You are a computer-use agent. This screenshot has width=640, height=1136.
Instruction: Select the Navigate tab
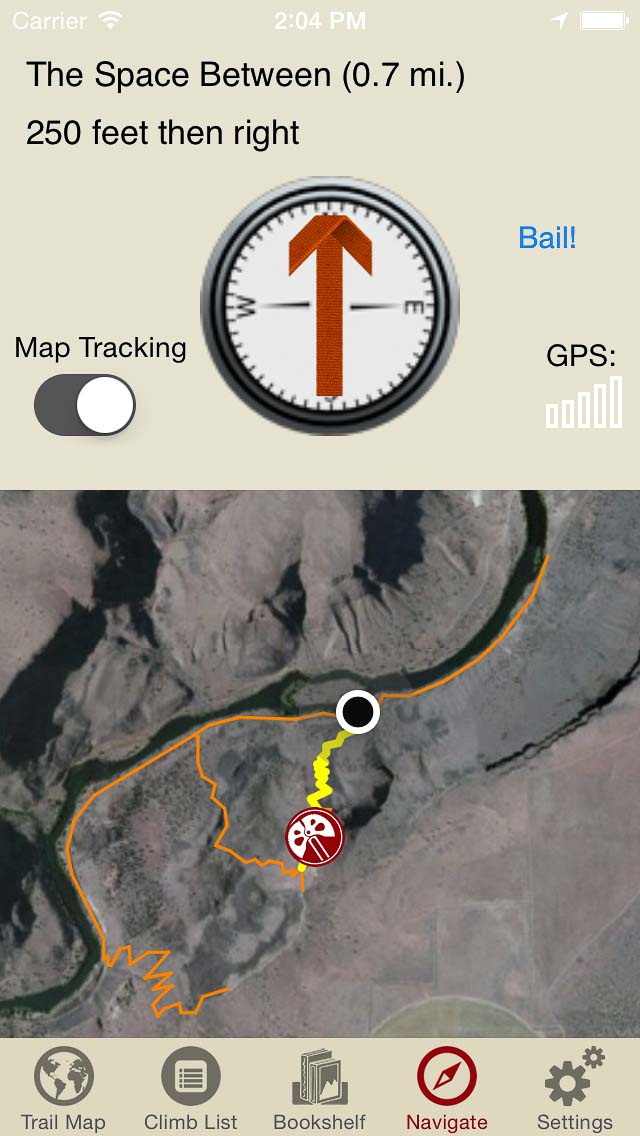pyautogui.click(x=446, y=1090)
